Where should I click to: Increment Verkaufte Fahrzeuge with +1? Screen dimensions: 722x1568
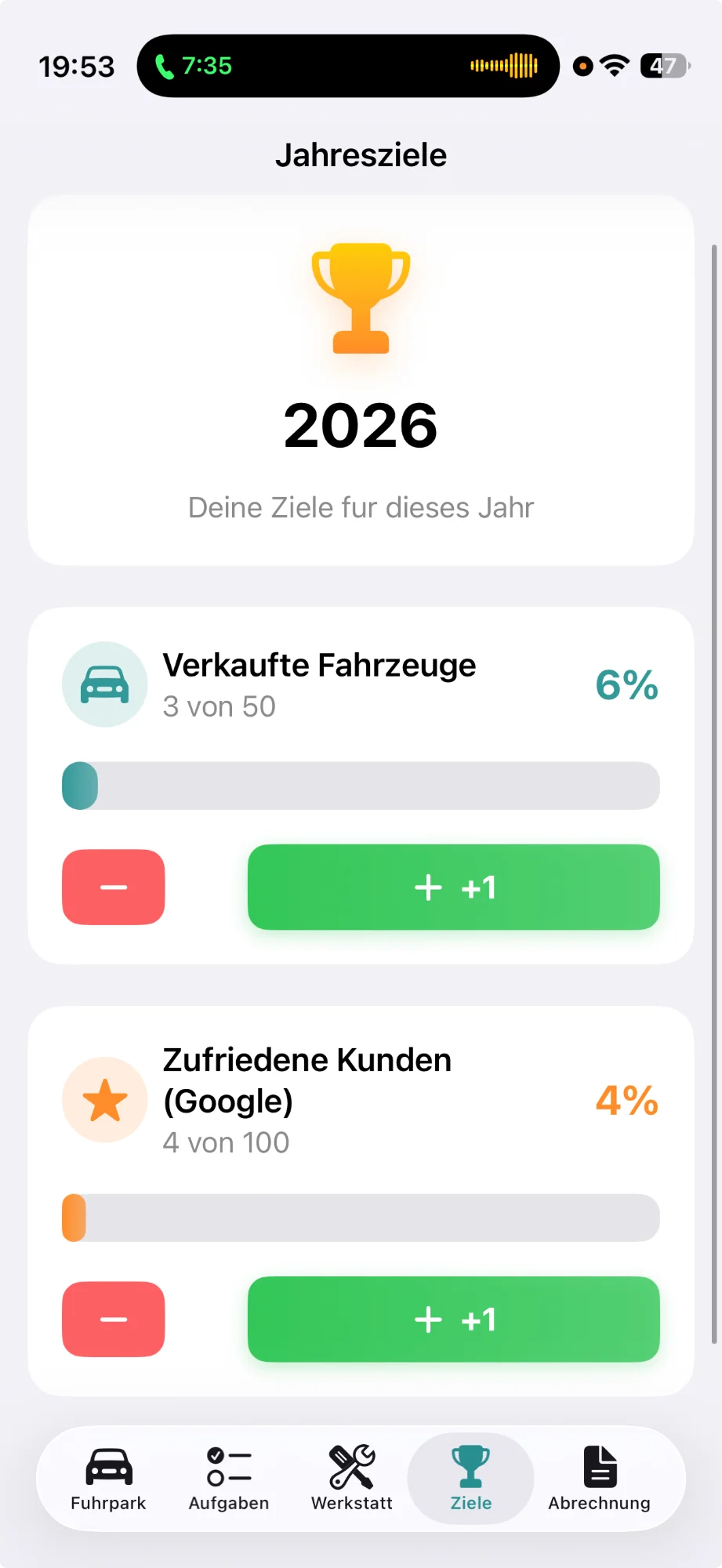pyautogui.click(x=454, y=887)
